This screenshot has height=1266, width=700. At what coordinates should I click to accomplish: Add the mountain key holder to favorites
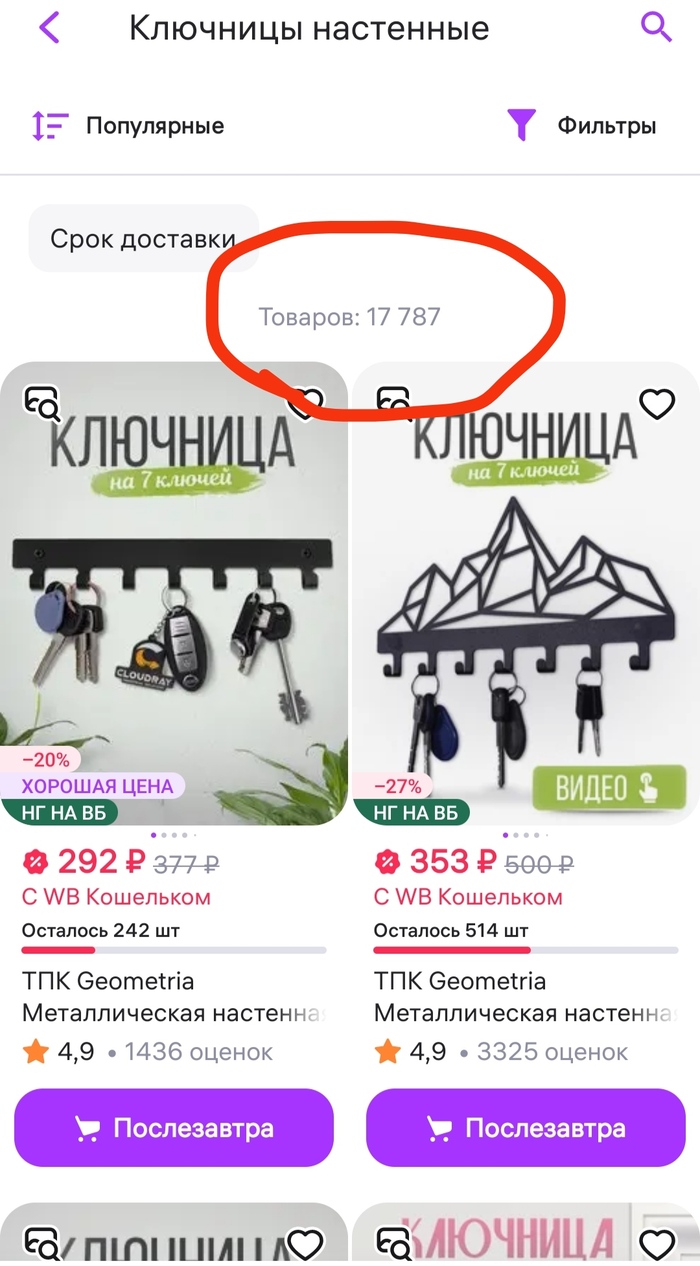coord(657,405)
